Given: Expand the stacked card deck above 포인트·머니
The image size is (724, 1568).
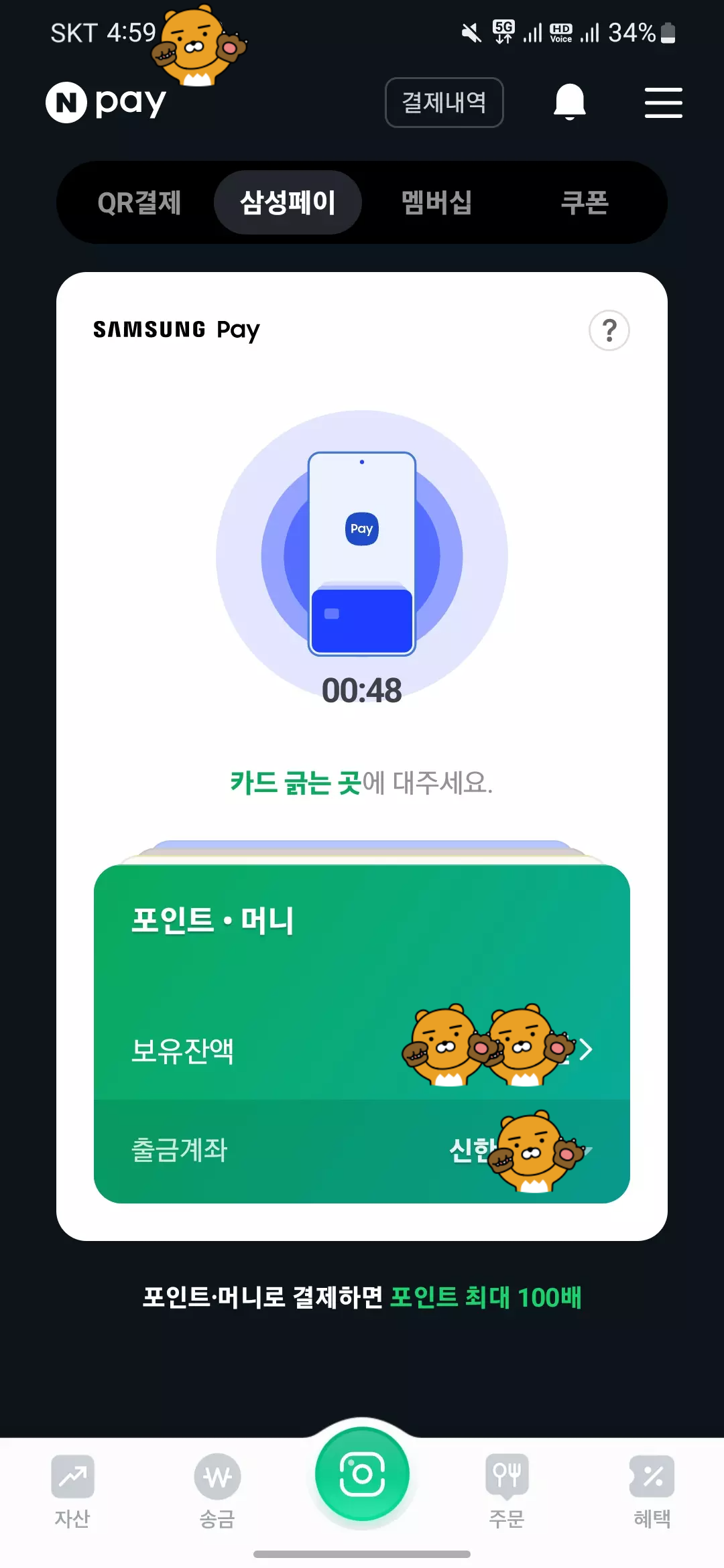Looking at the screenshot, I should [x=362, y=846].
